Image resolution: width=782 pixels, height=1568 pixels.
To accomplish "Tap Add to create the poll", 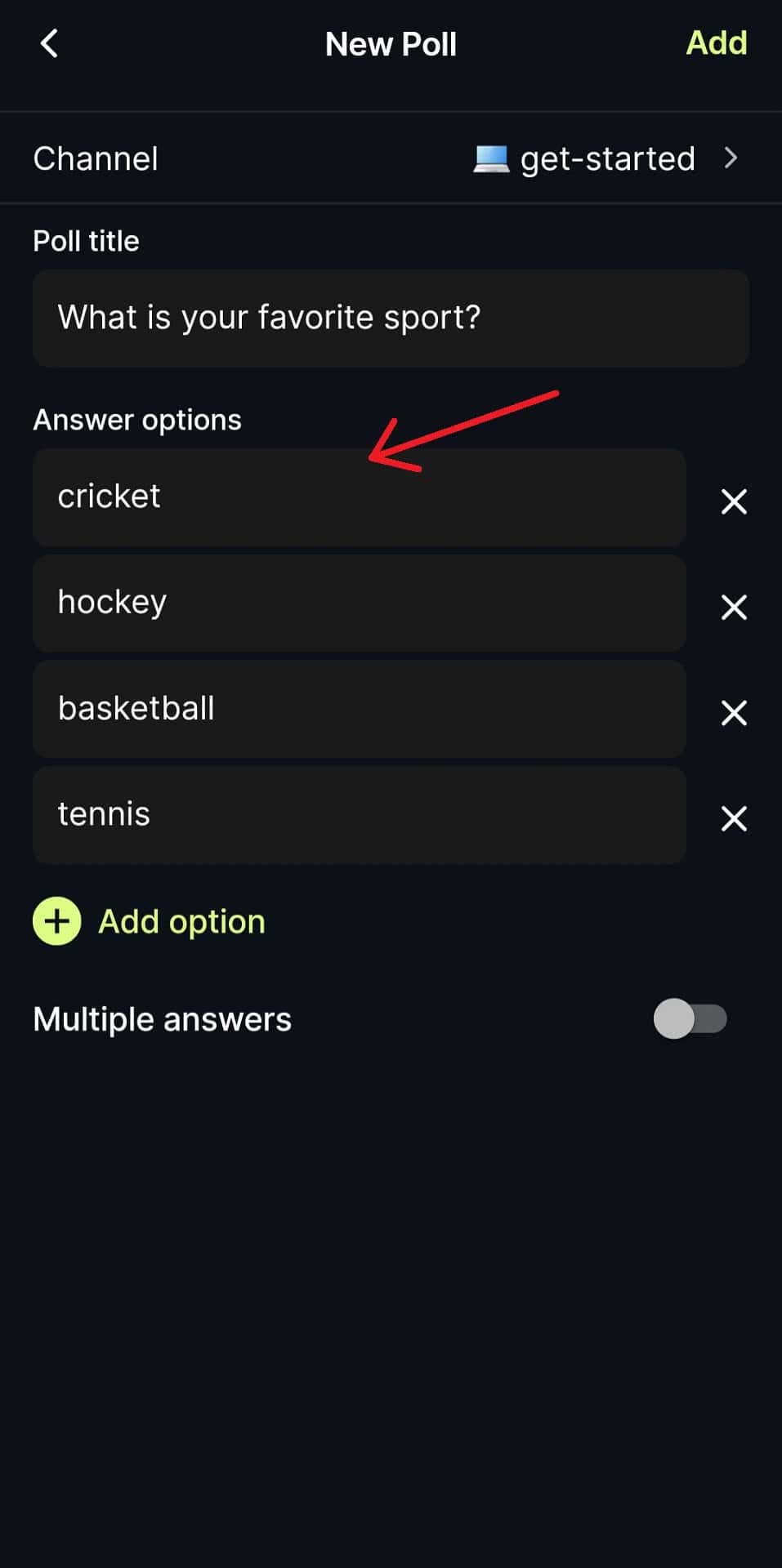I will click(716, 43).
